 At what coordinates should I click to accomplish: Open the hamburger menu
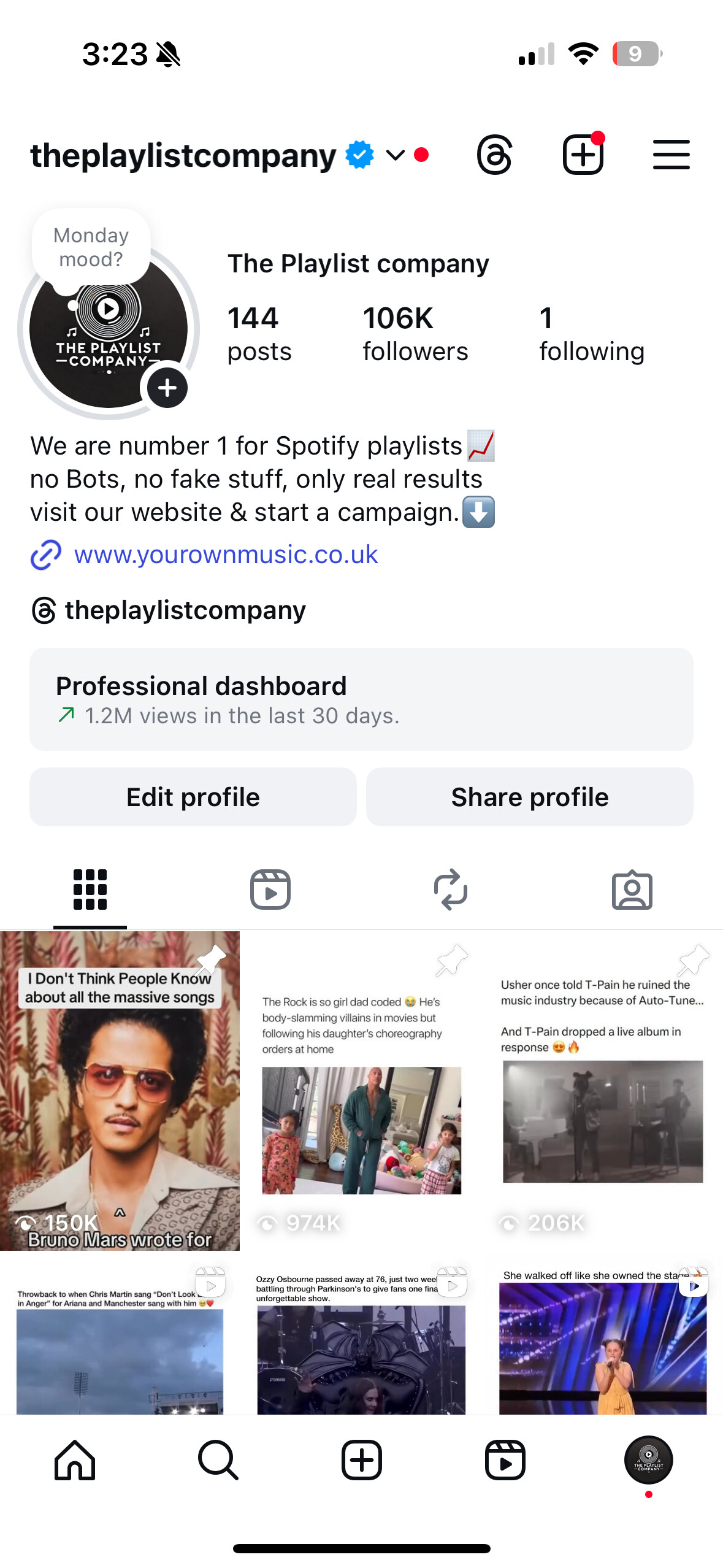[x=671, y=155]
